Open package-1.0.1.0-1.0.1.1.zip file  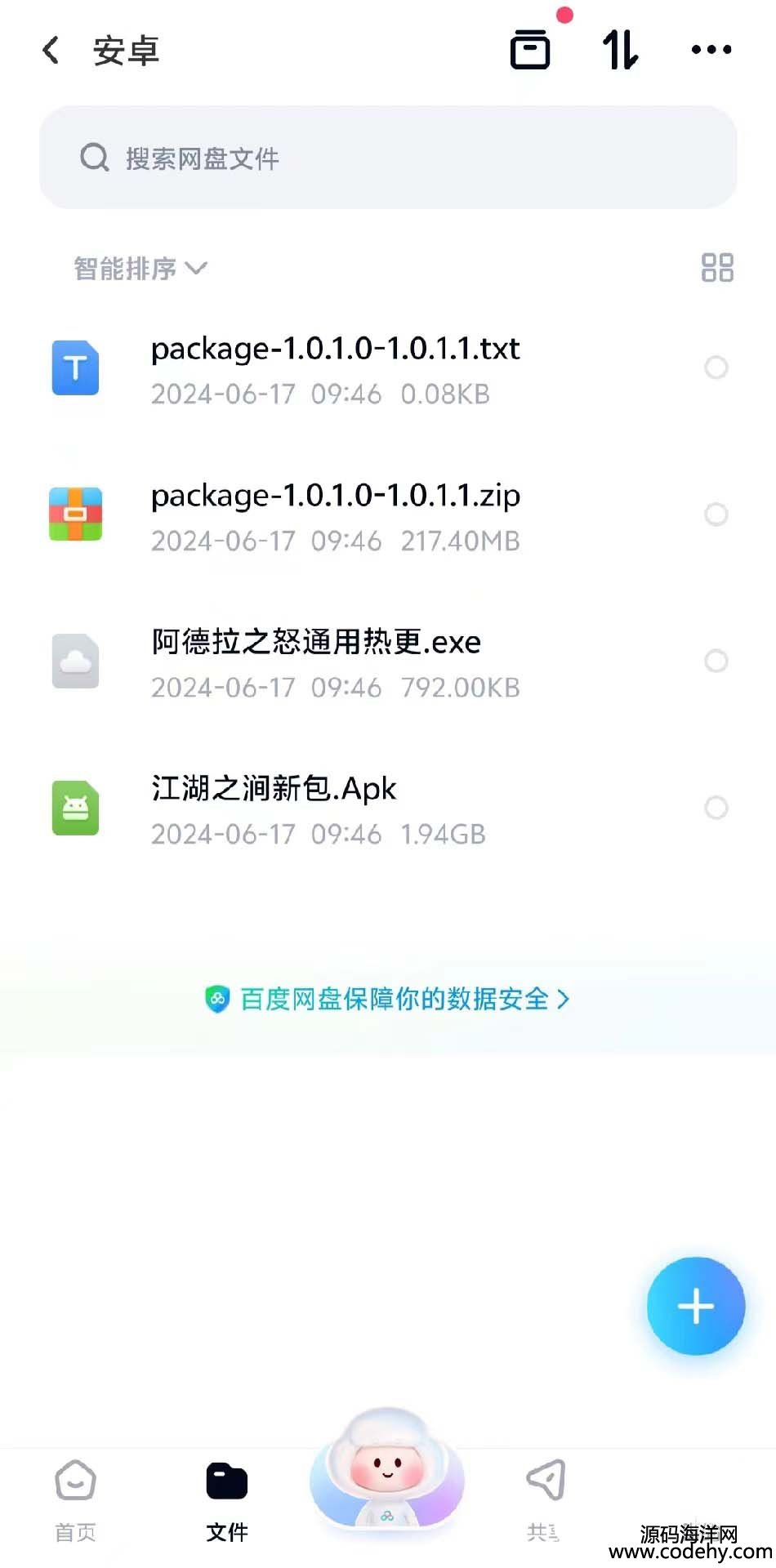[x=335, y=515]
